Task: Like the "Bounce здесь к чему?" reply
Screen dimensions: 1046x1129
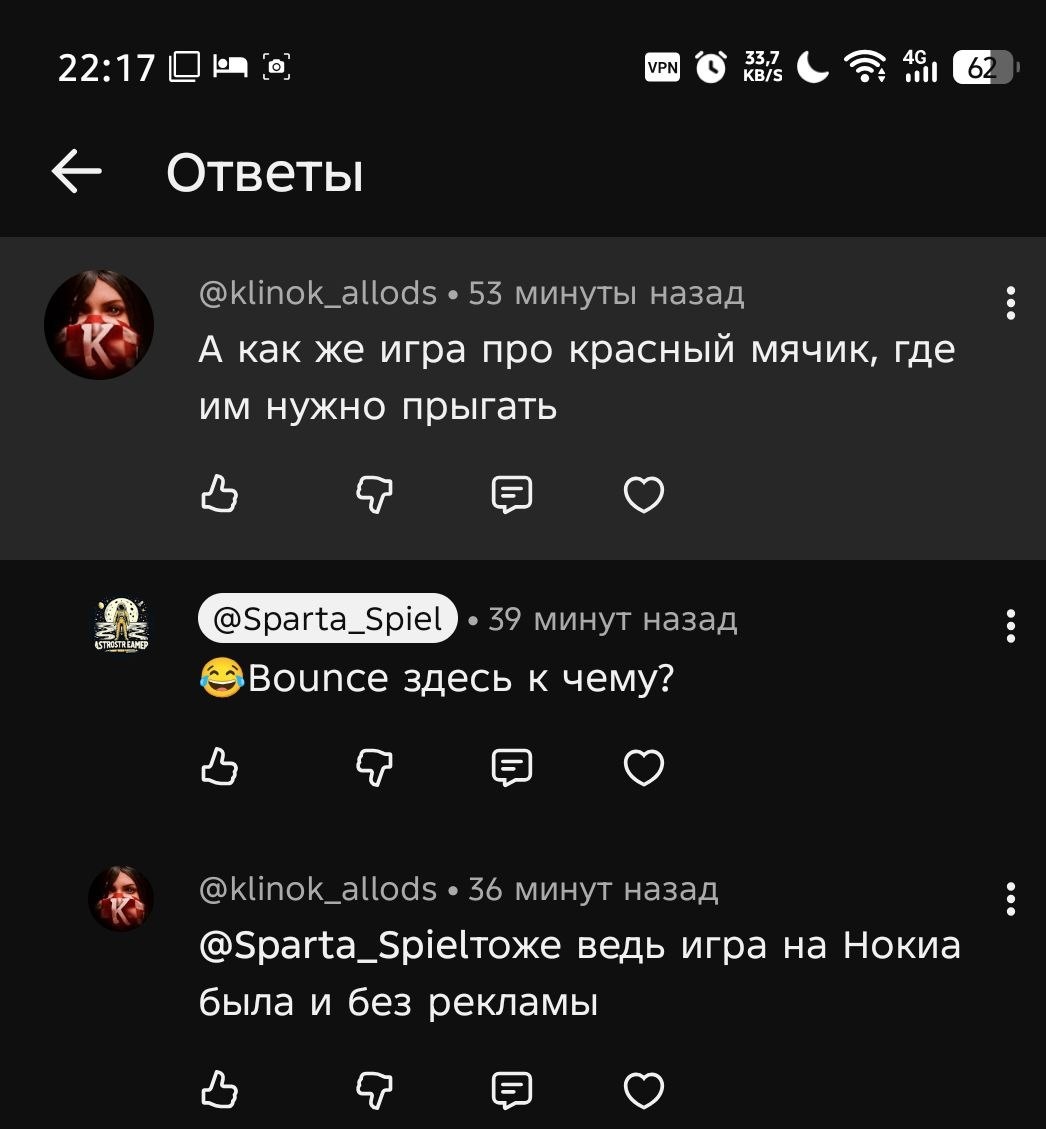Action: pos(220,766)
